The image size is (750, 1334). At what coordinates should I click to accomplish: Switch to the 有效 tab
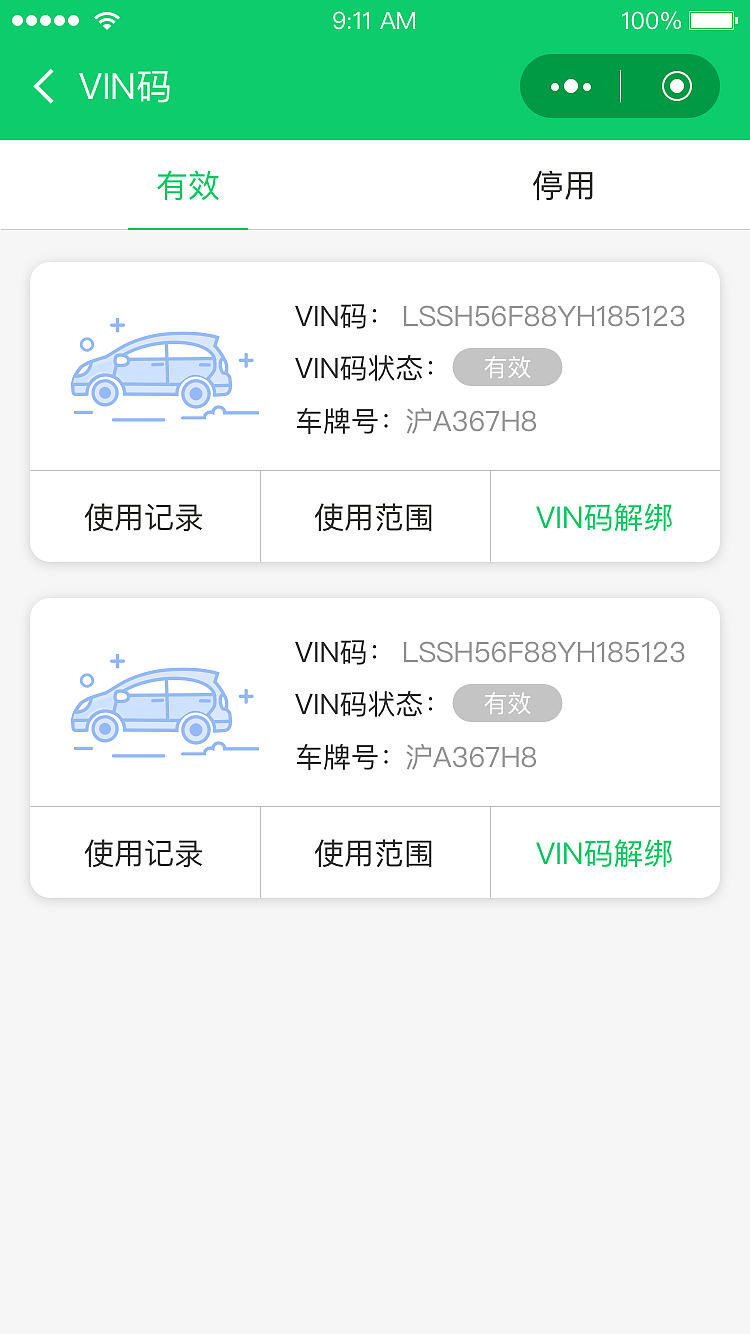[x=187, y=185]
